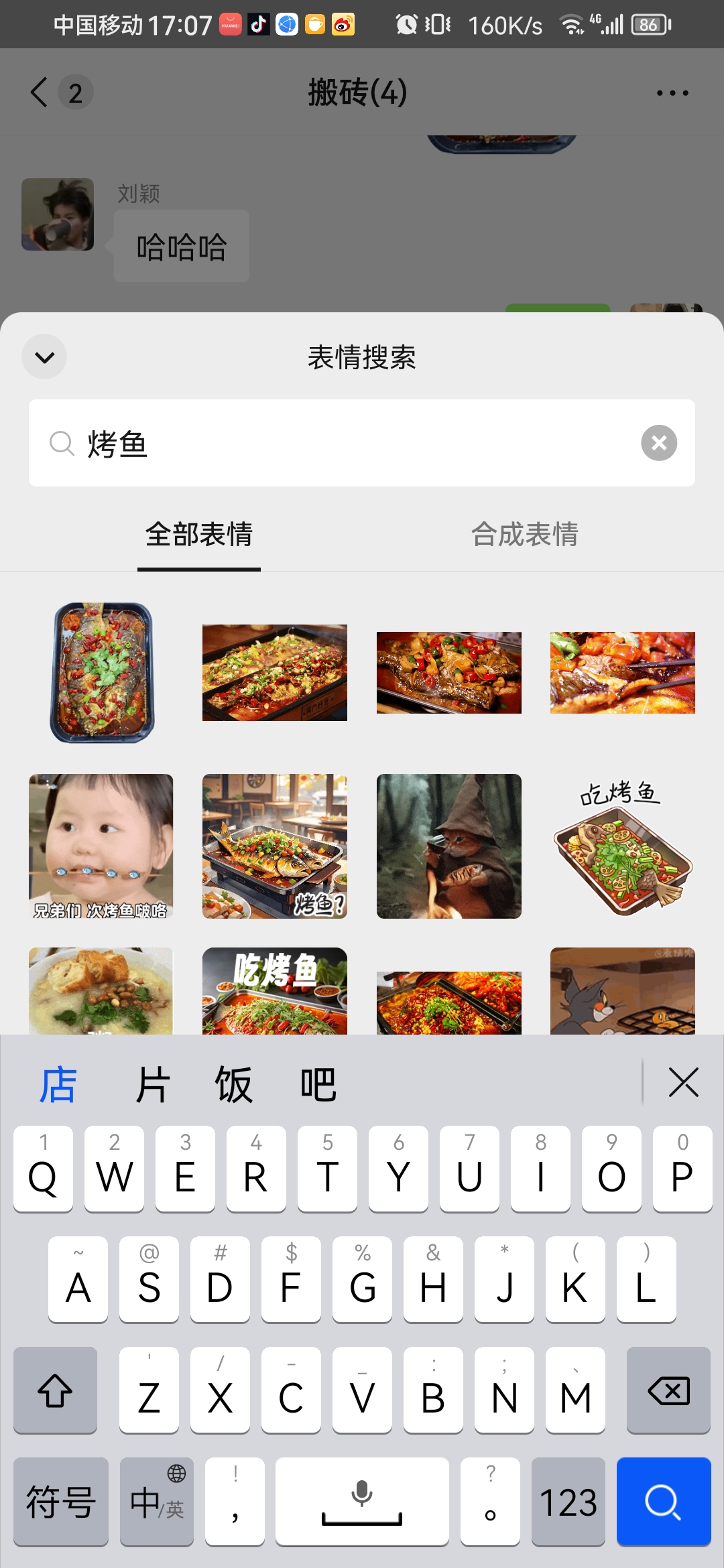The height and width of the screenshot is (1568, 724).
Task: Select the Tom cat grilling sticker
Action: pos(622,990)
